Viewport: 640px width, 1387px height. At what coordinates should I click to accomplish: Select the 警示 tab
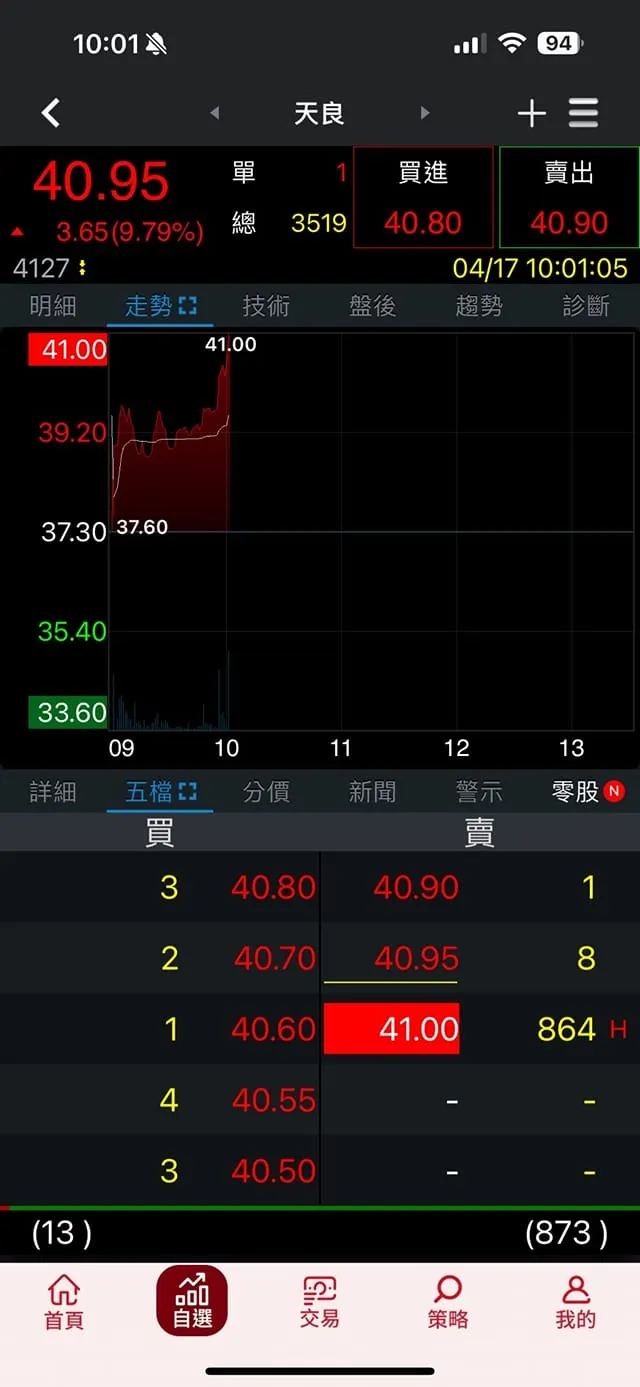479,792
